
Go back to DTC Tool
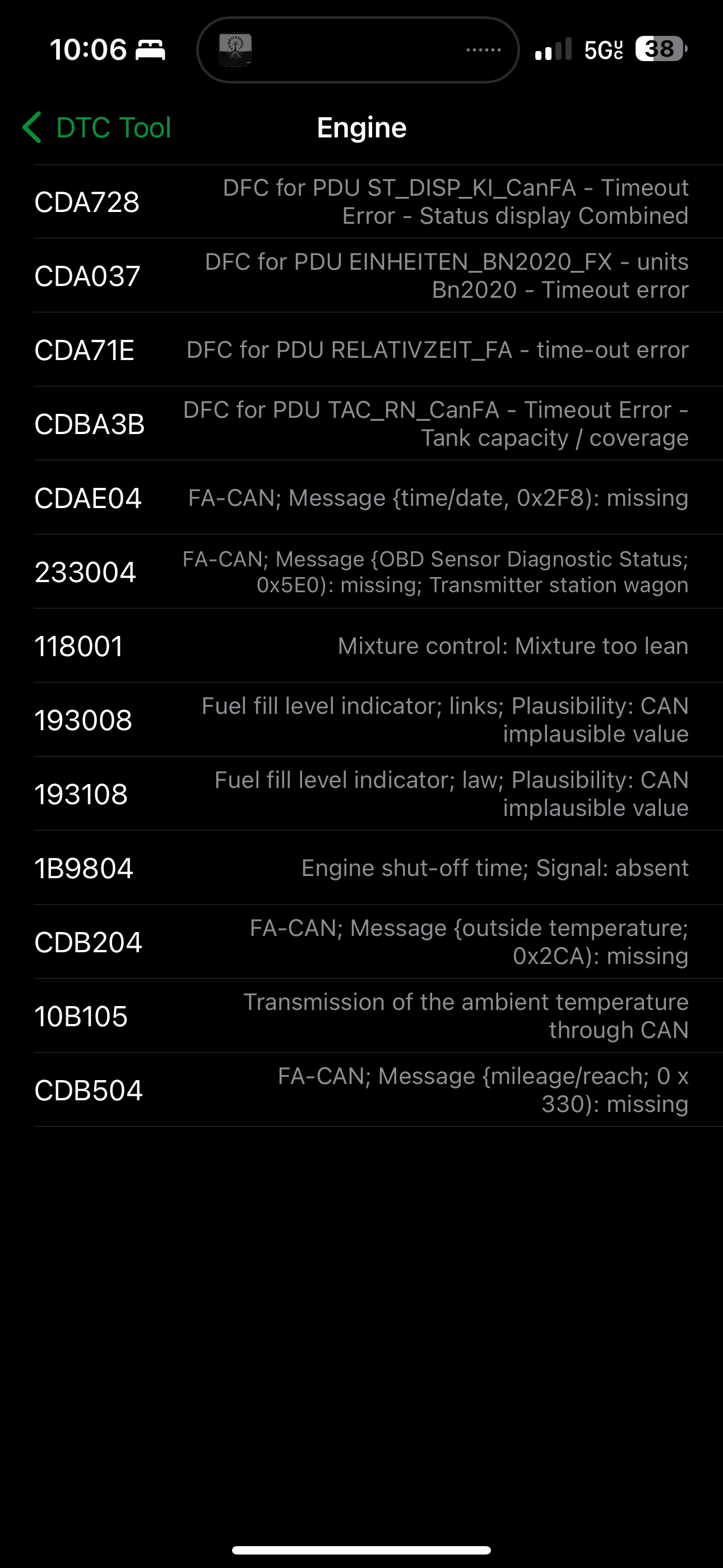click(x=96, y=128)
